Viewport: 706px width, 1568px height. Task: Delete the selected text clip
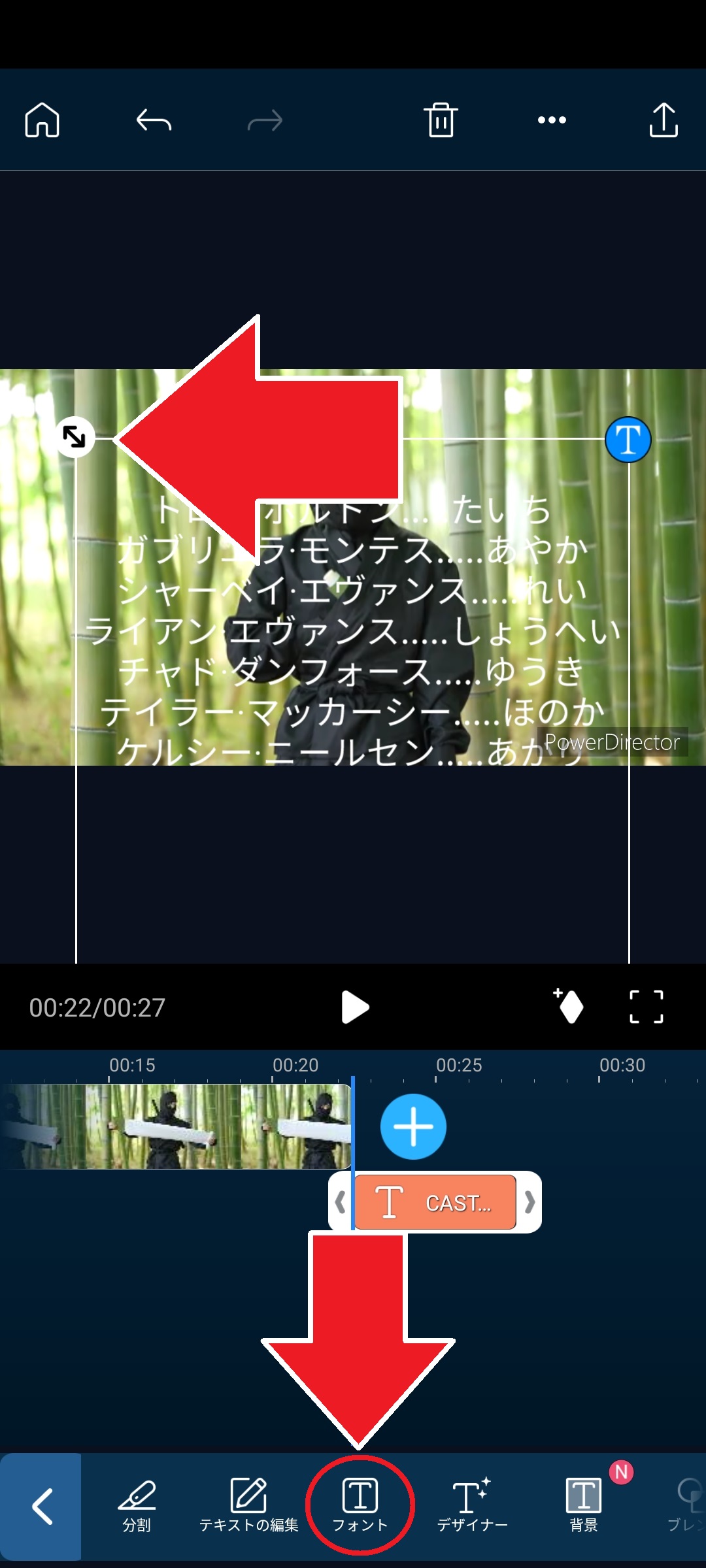pyautogui.click(x=441, y=120)
